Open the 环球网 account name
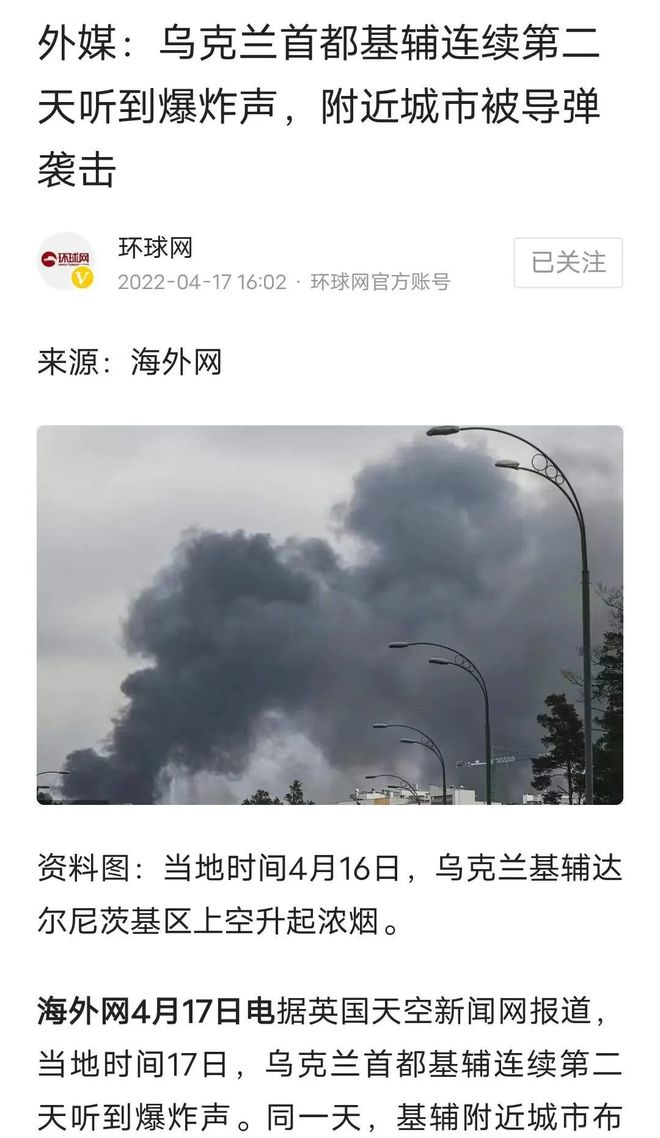This screenshot has width=660, height=1138. tap(155, 248)
